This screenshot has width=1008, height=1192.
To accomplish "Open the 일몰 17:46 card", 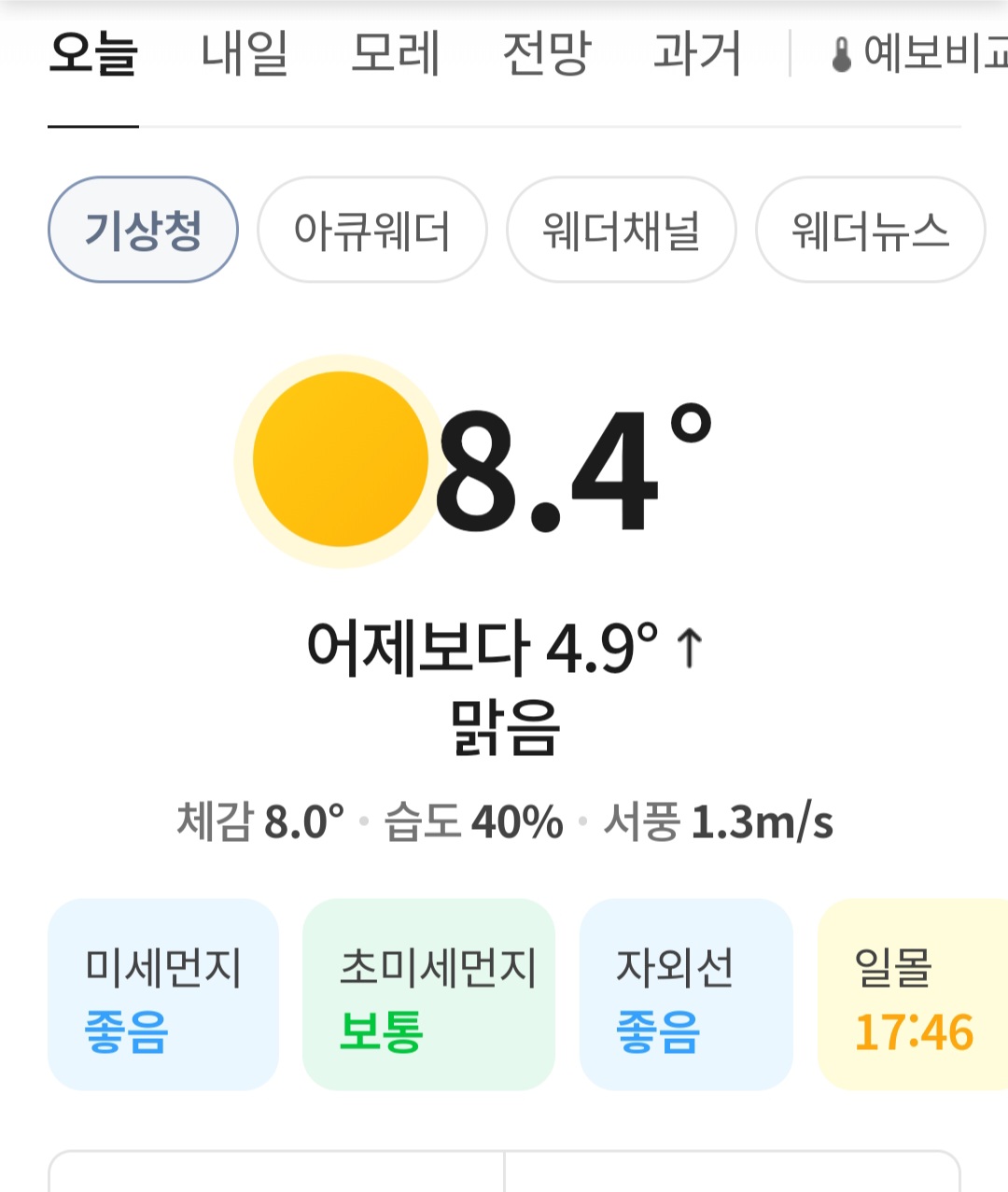I will tap(913, 995).
